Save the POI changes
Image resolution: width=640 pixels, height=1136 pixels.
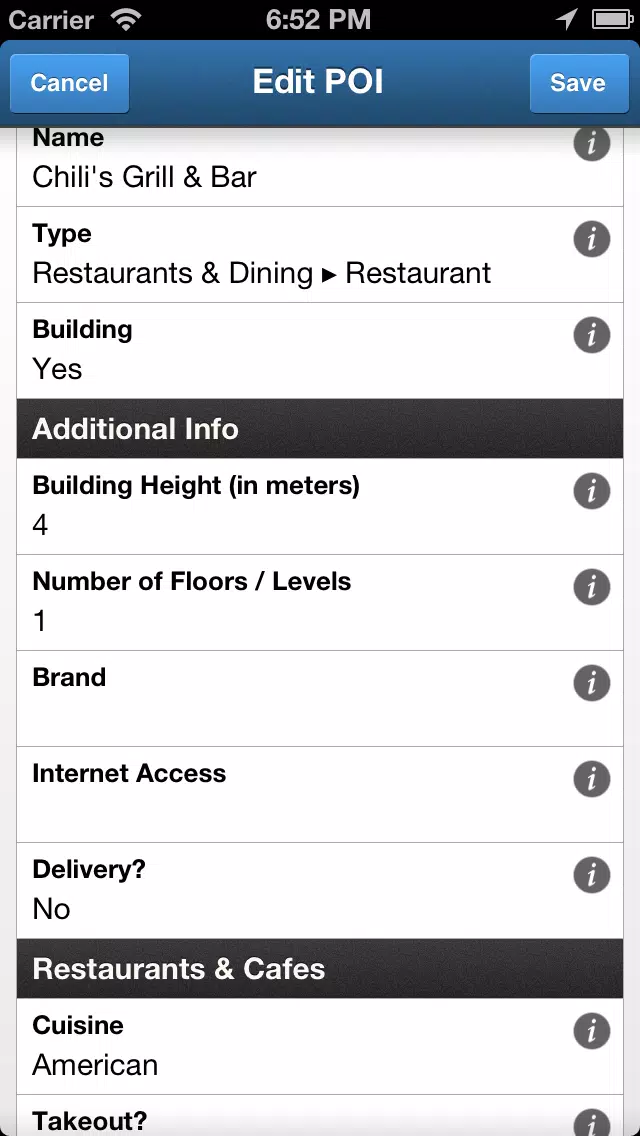tap(578, 83)
